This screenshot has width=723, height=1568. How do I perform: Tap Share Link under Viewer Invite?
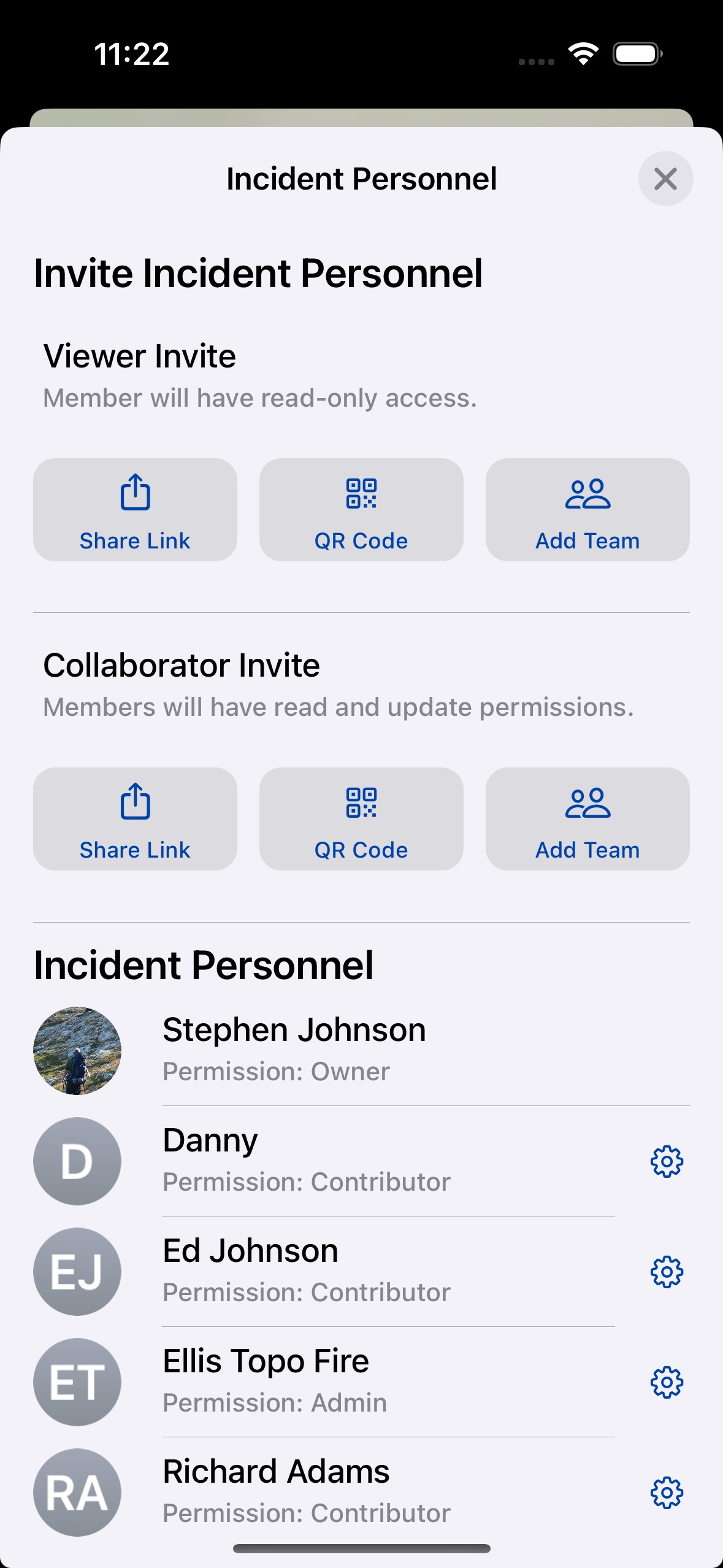click(x=135, y=510)
